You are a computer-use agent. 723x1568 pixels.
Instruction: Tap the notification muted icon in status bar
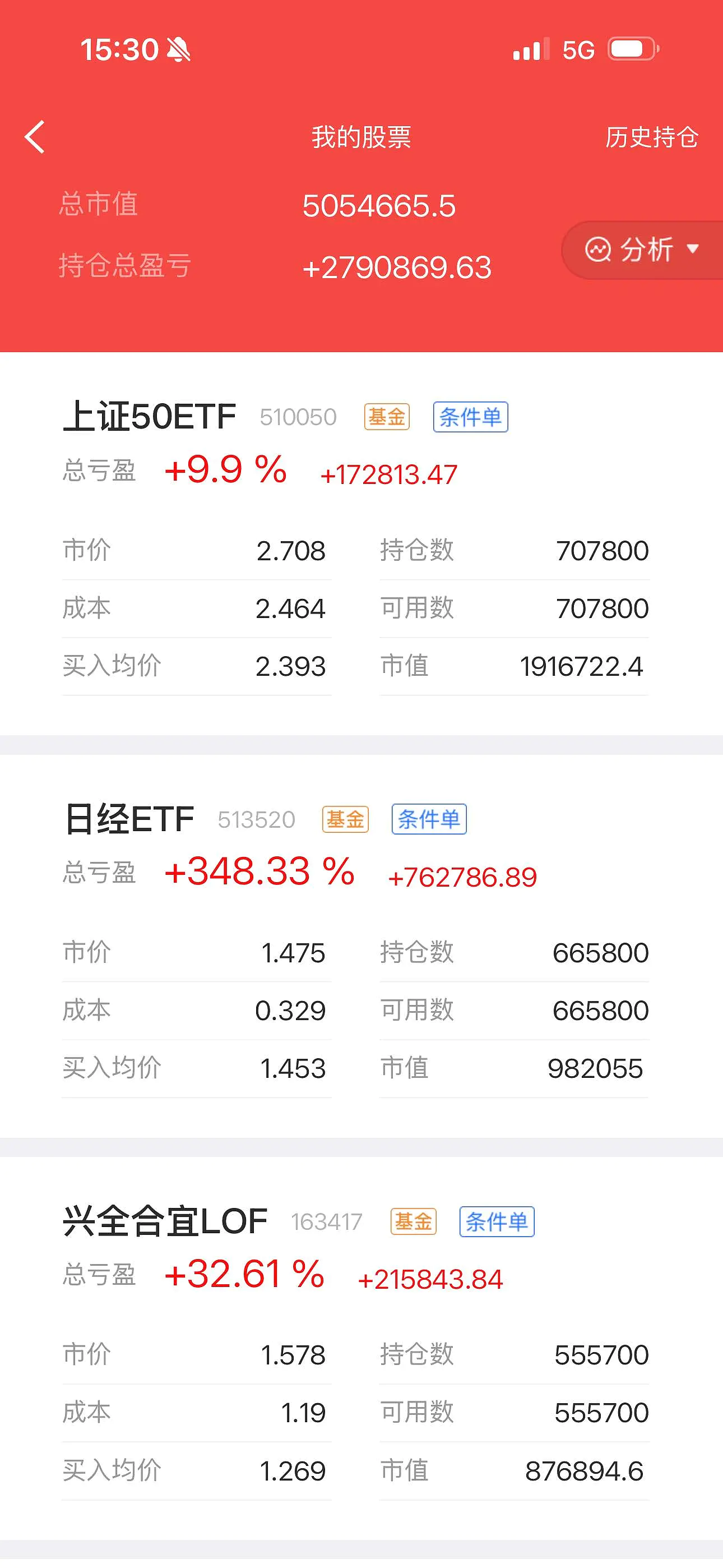(179, 49)
